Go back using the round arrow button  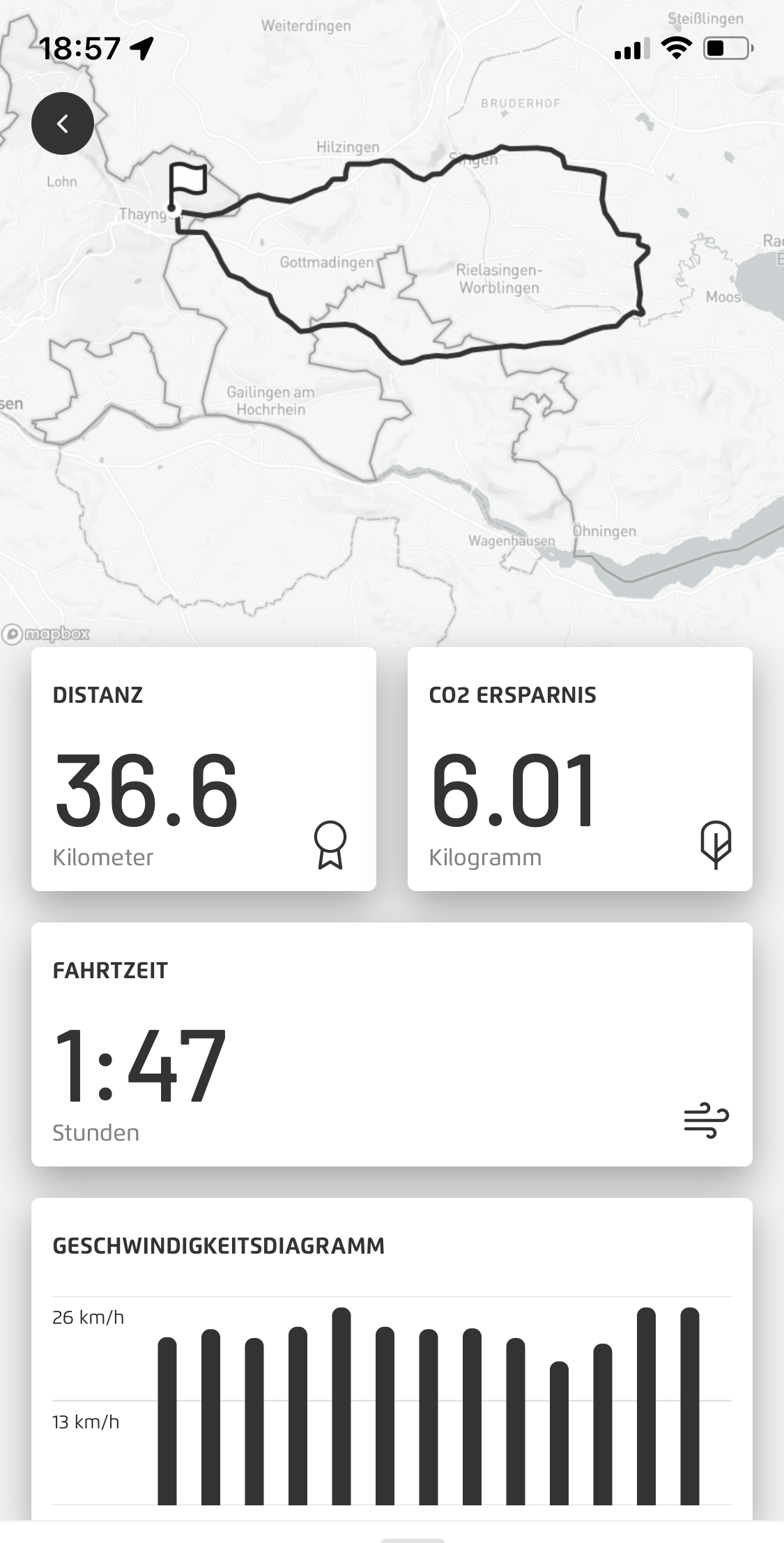pos(63,123)
